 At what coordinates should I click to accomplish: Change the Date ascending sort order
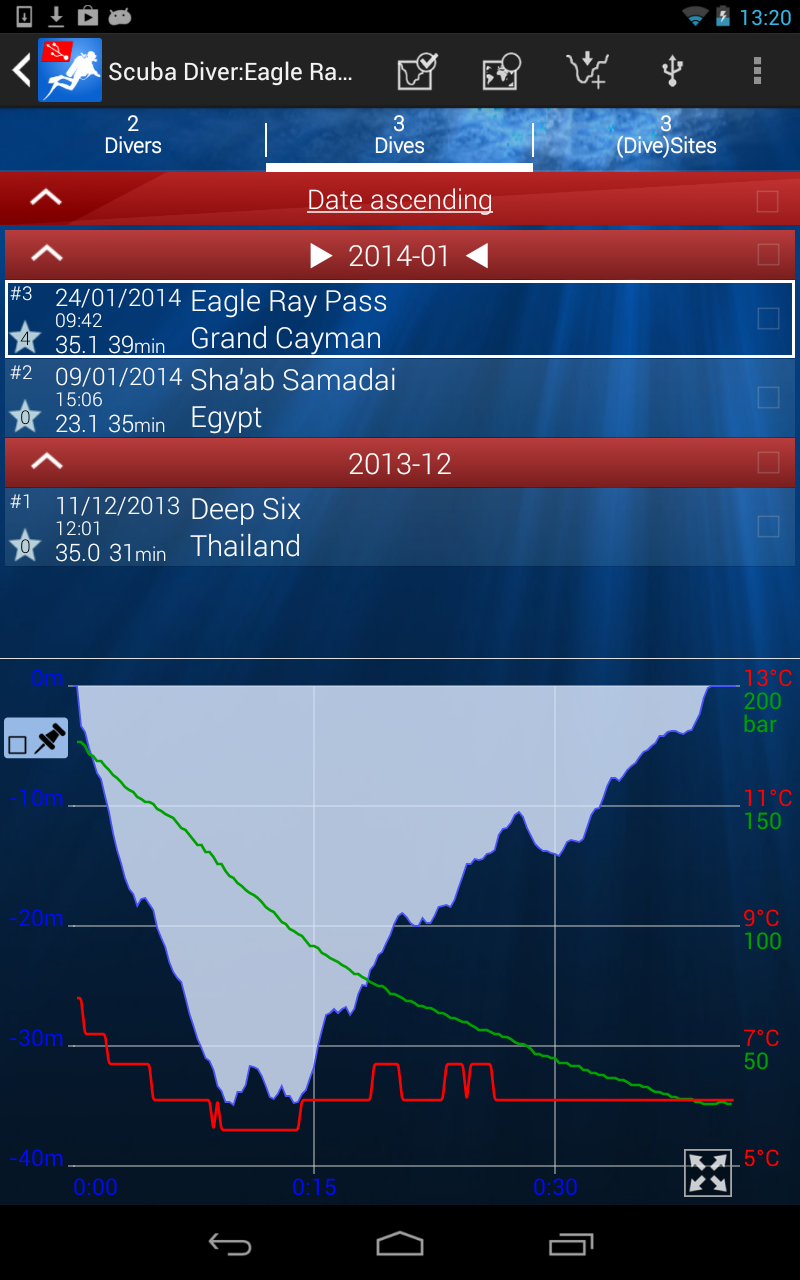[399, 200]
